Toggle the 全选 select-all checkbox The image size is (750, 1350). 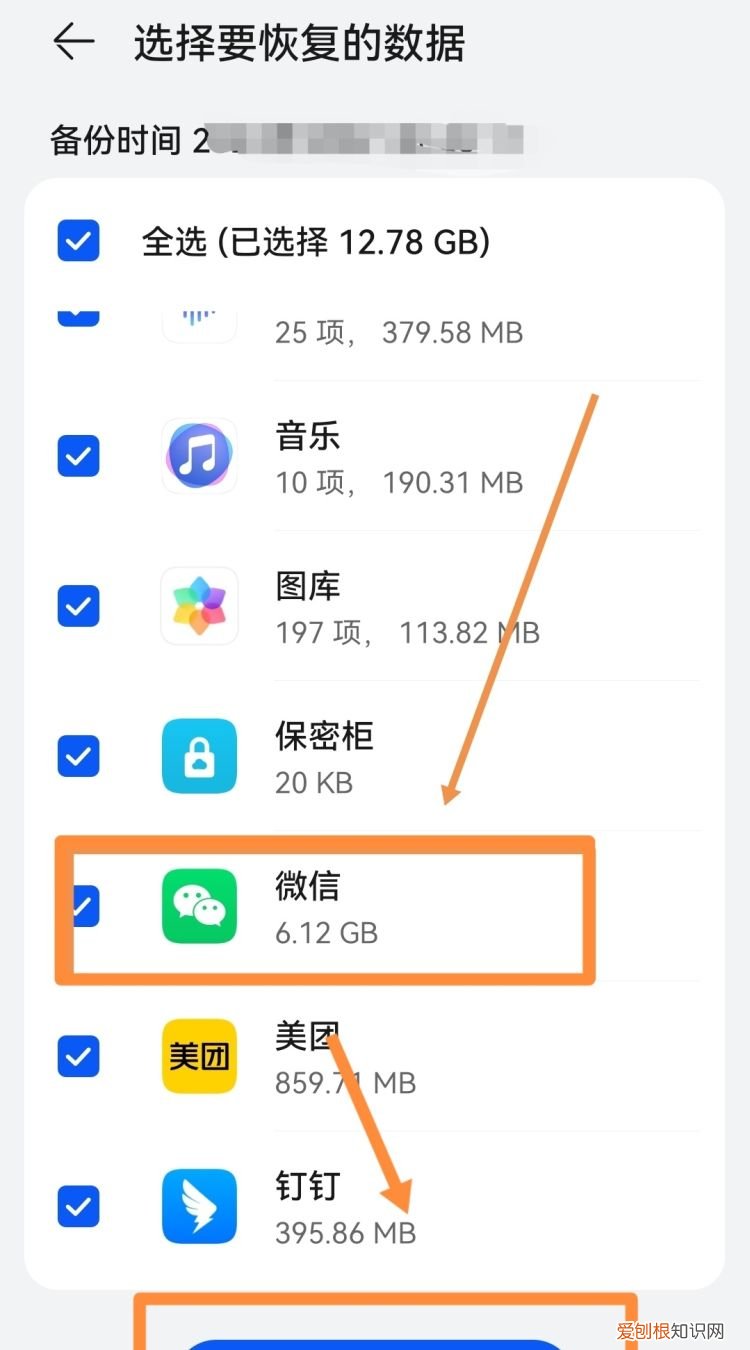78,241
